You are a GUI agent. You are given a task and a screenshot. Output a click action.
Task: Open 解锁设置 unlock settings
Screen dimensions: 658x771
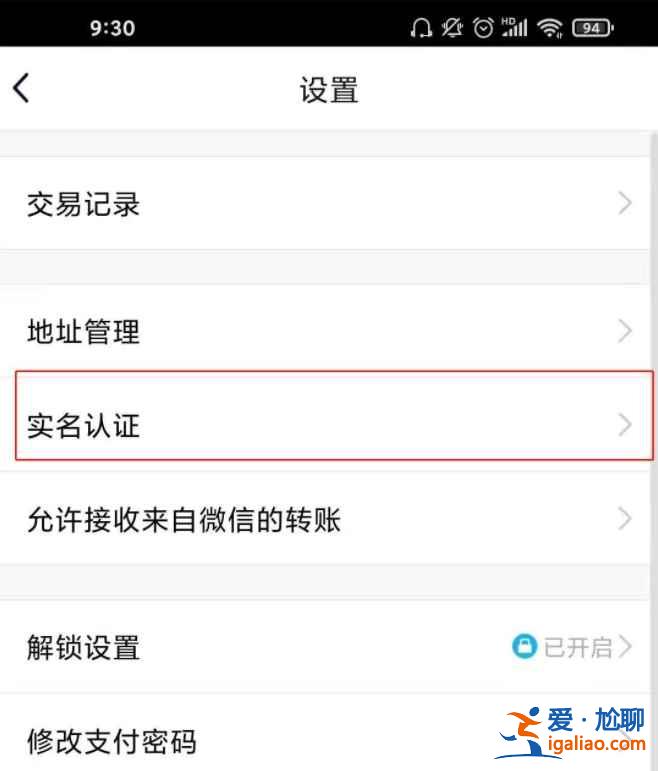(328, 647)
